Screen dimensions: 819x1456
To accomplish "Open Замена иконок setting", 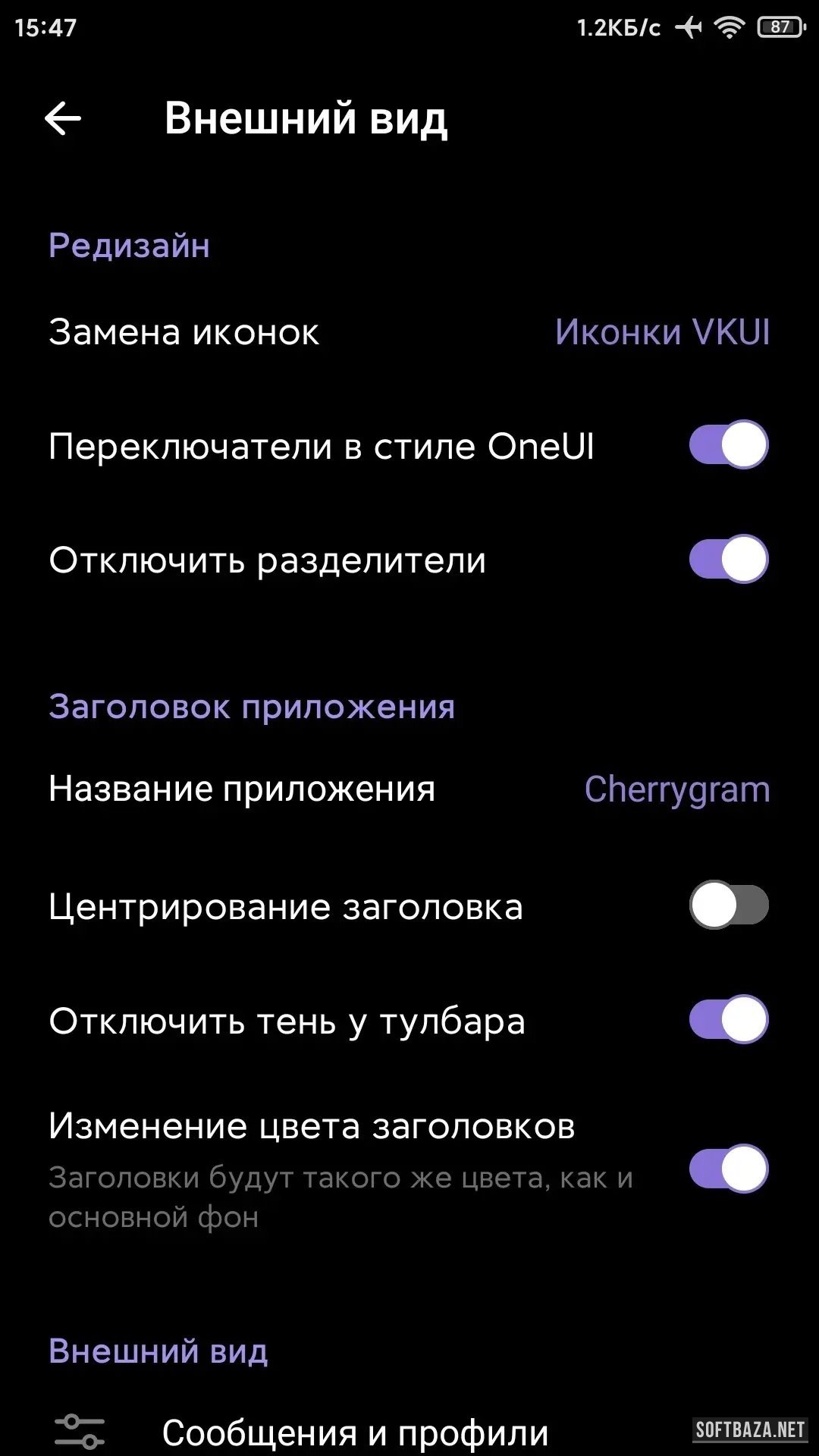I will pos(409,332).
